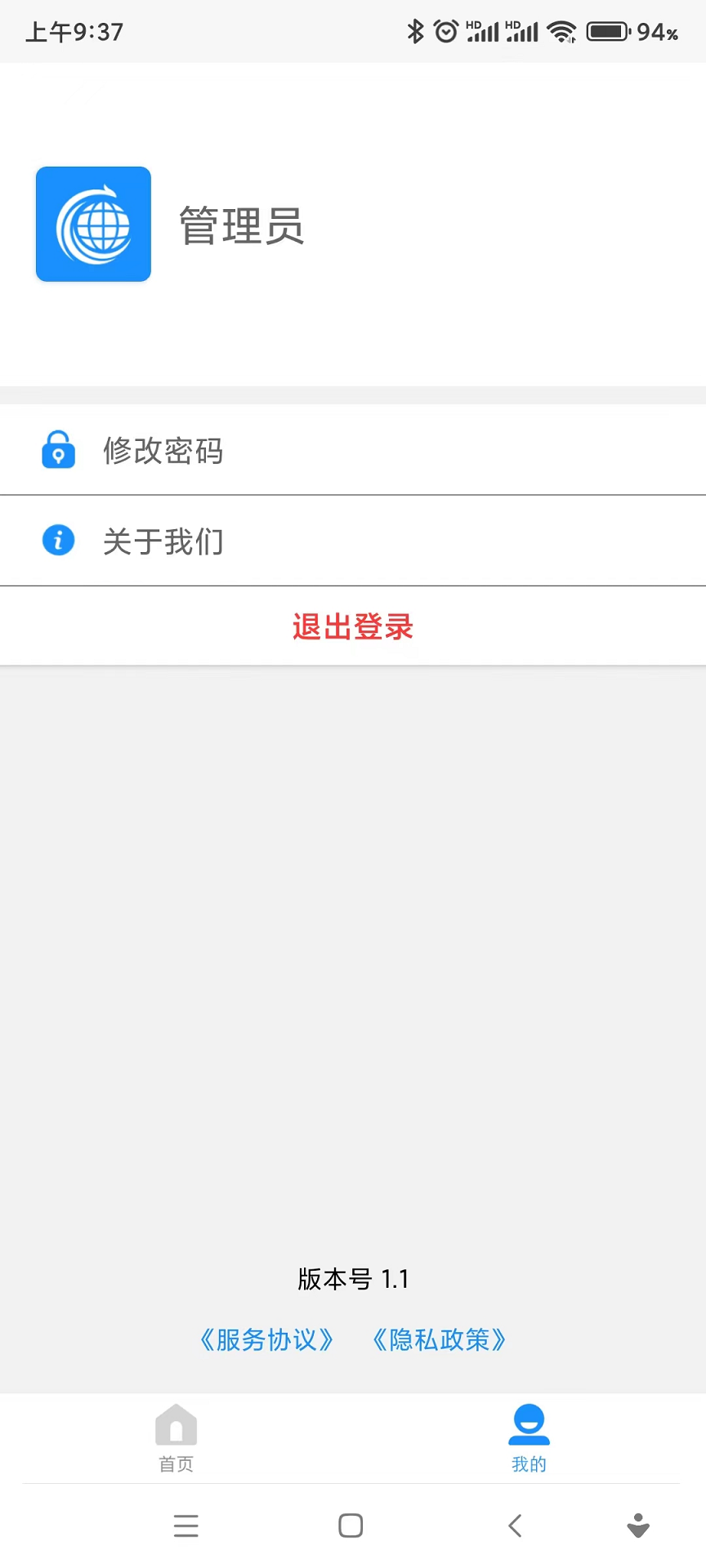
Task: Tap the circle home icon in navigation bar
Action: coord(351,1526)
